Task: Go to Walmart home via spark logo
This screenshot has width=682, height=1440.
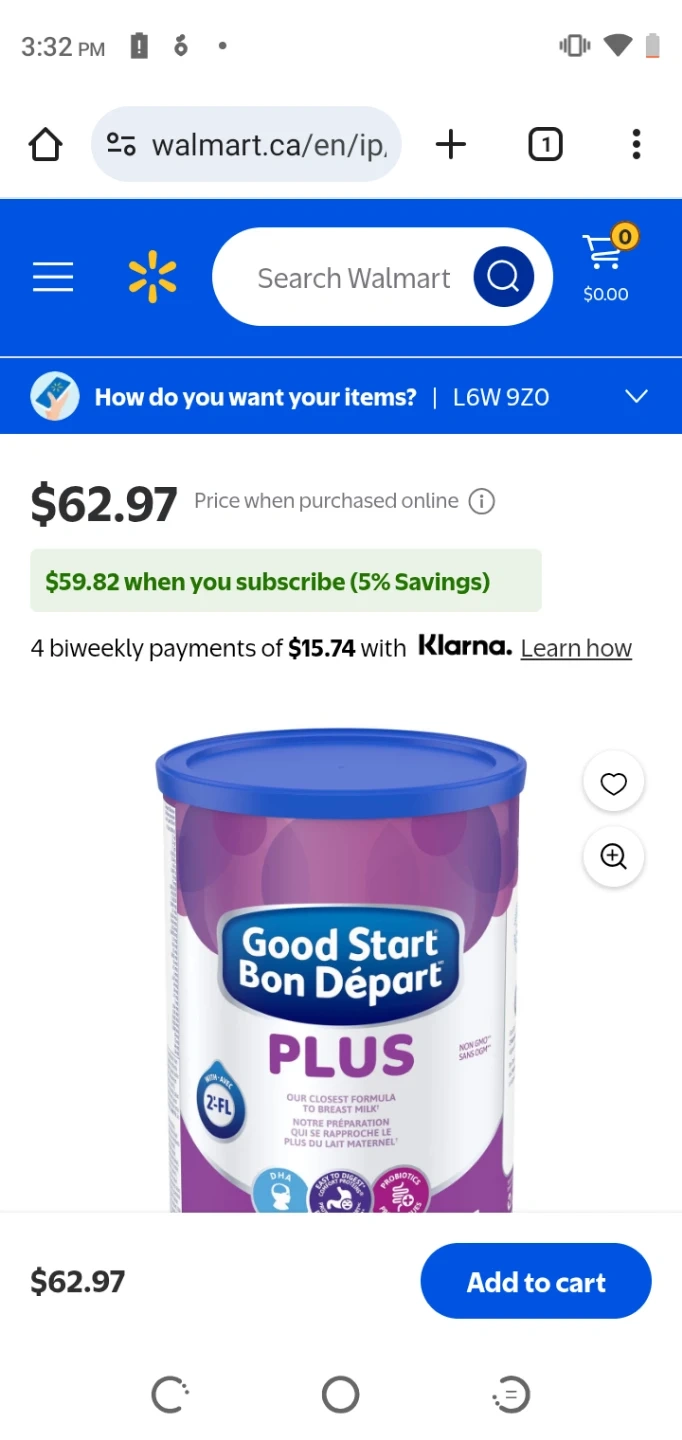Action: pos(152,277)
